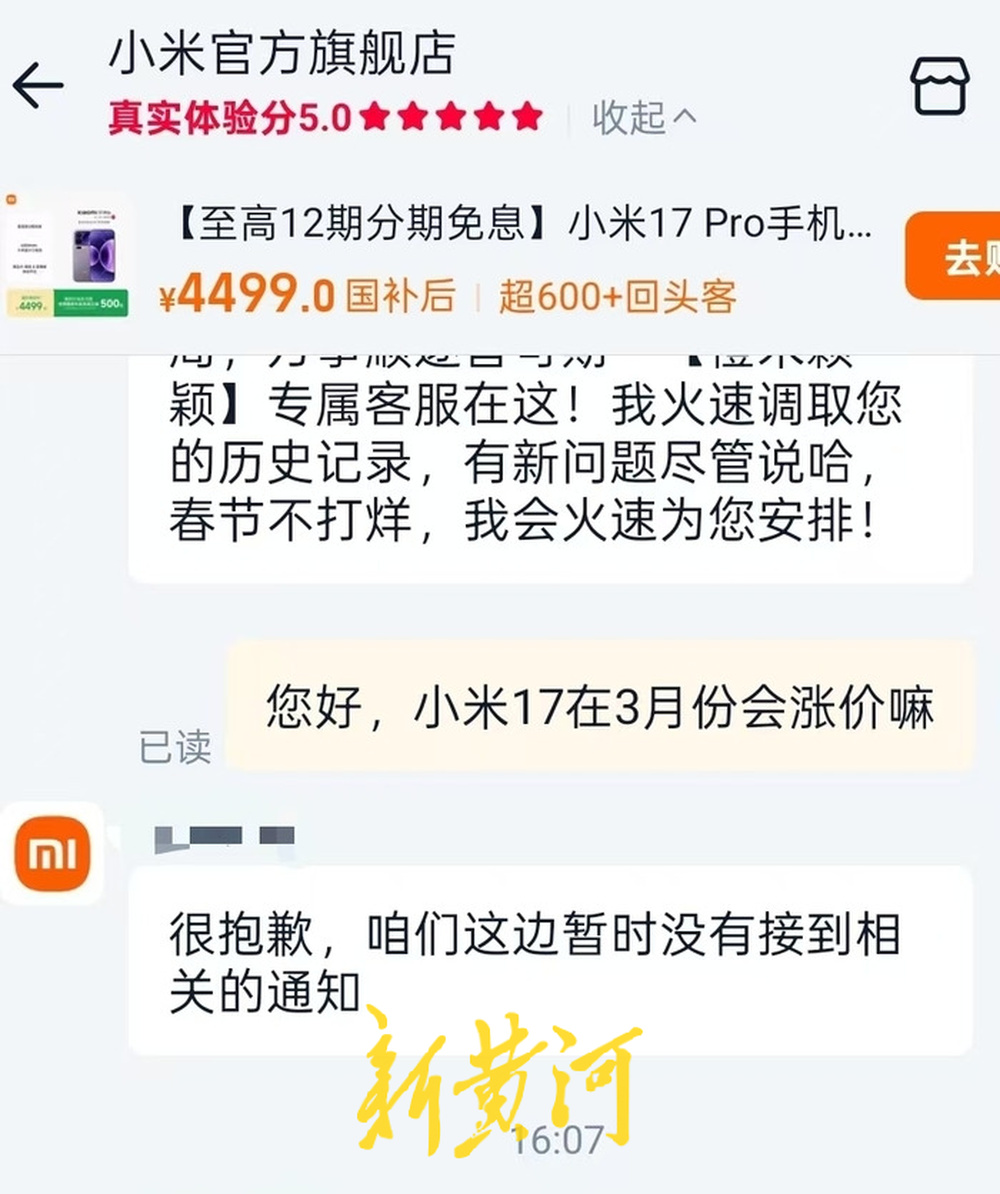View the Xiaomi customer service avatar
Image resolution: width=1000 pixels, height=1194 pixels.
[x=52, y=853]
